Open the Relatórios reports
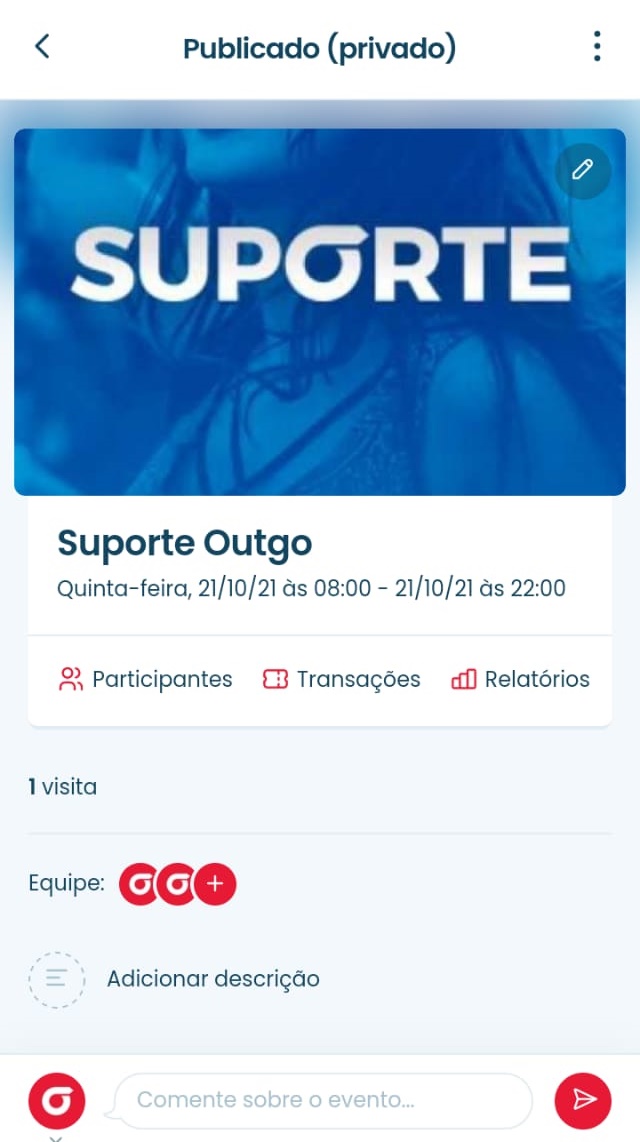 [520, 680]
